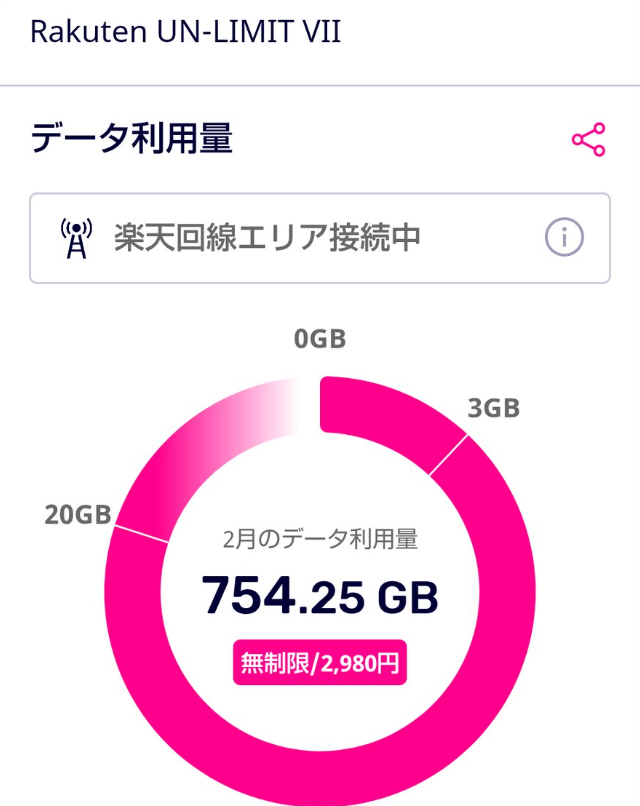
Task: Share the data usage via share icon
Action: (588, 140)
